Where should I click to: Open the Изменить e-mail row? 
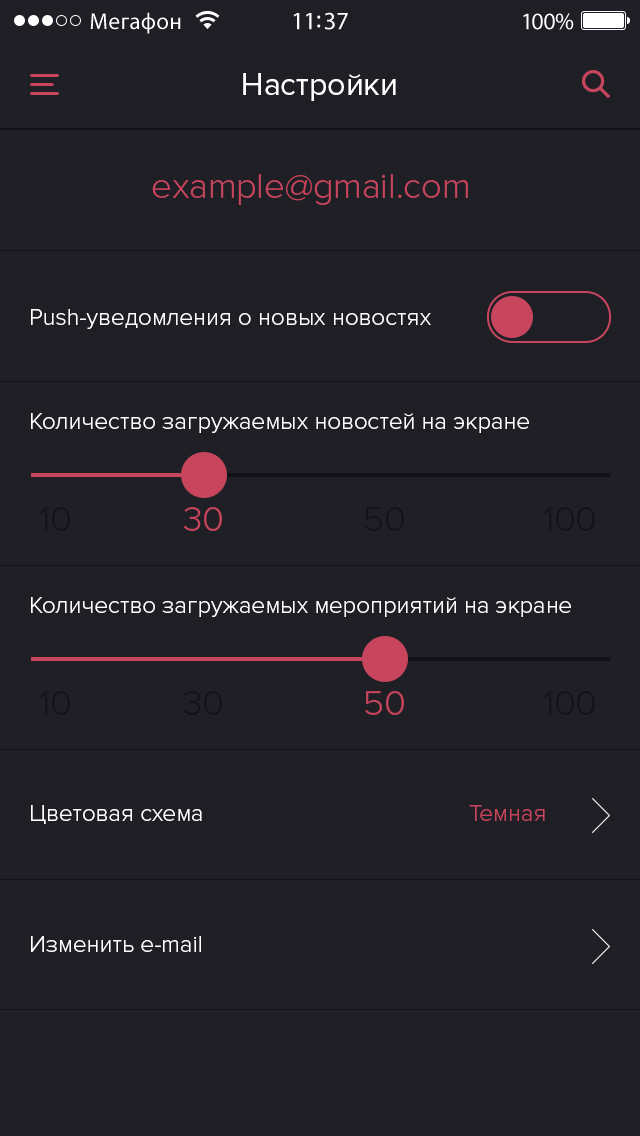tap(320, 945)
